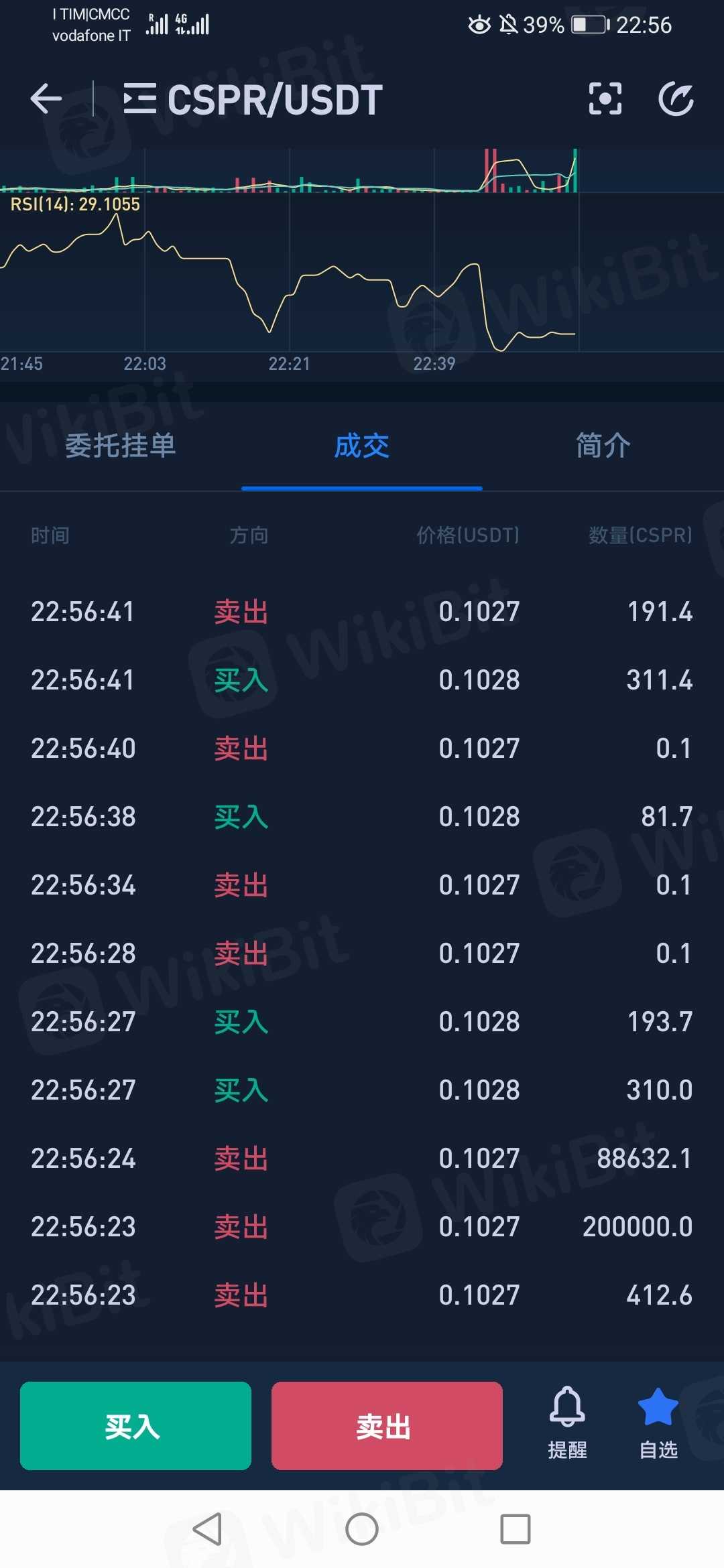724x1568 pixels.
Task: Open the 简介 tab
Action: click(603, 446)
